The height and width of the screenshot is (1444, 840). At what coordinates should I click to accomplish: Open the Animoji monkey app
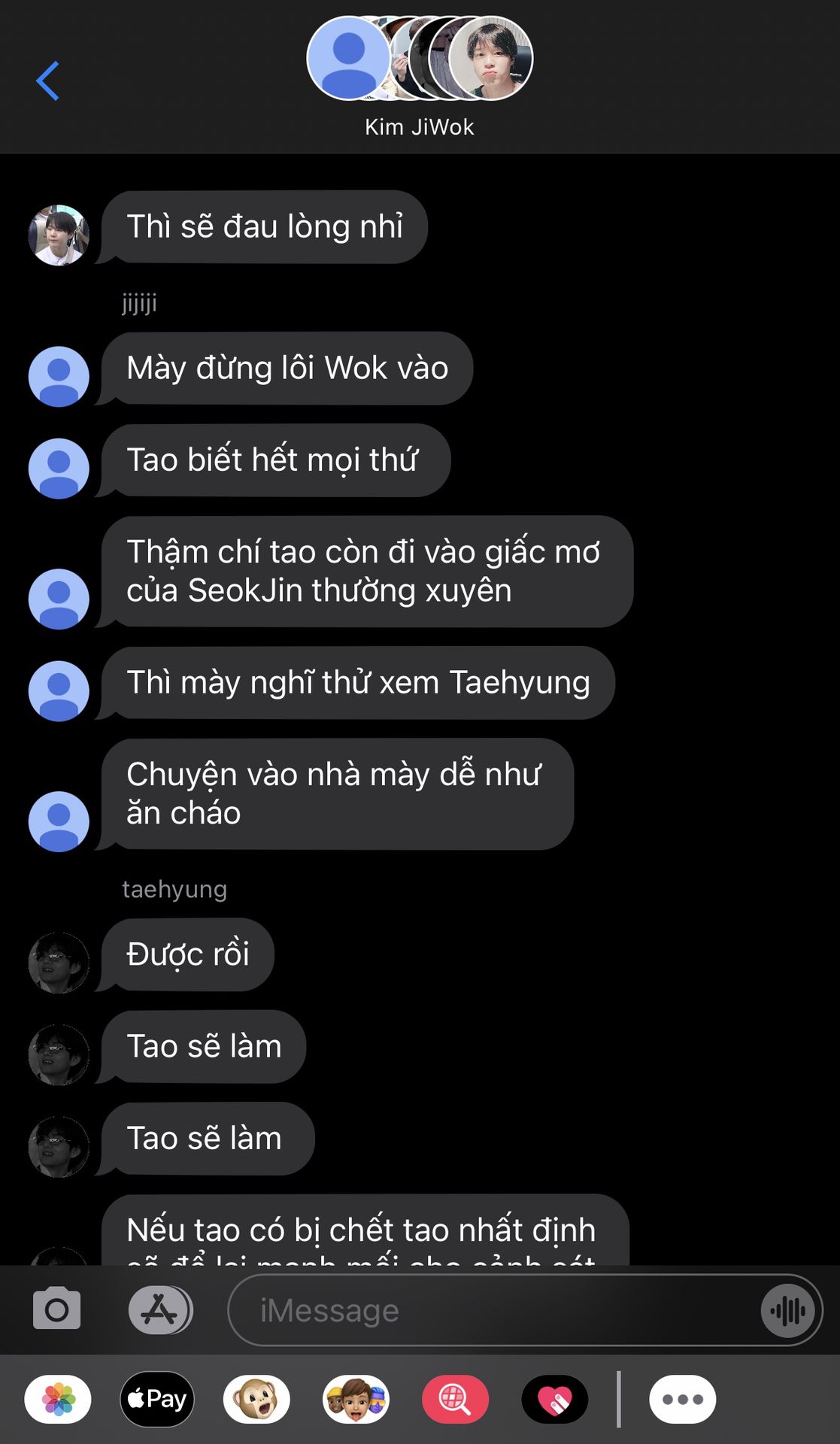[x=256, y=1399]
